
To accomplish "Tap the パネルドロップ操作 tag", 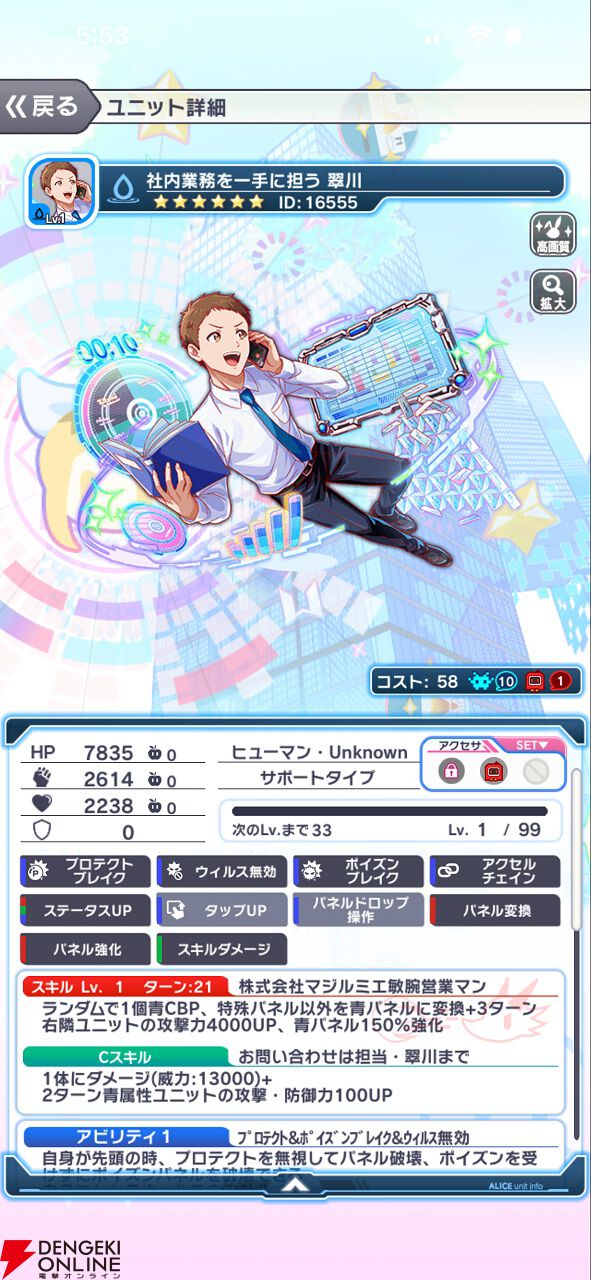I will coord(358,910).
